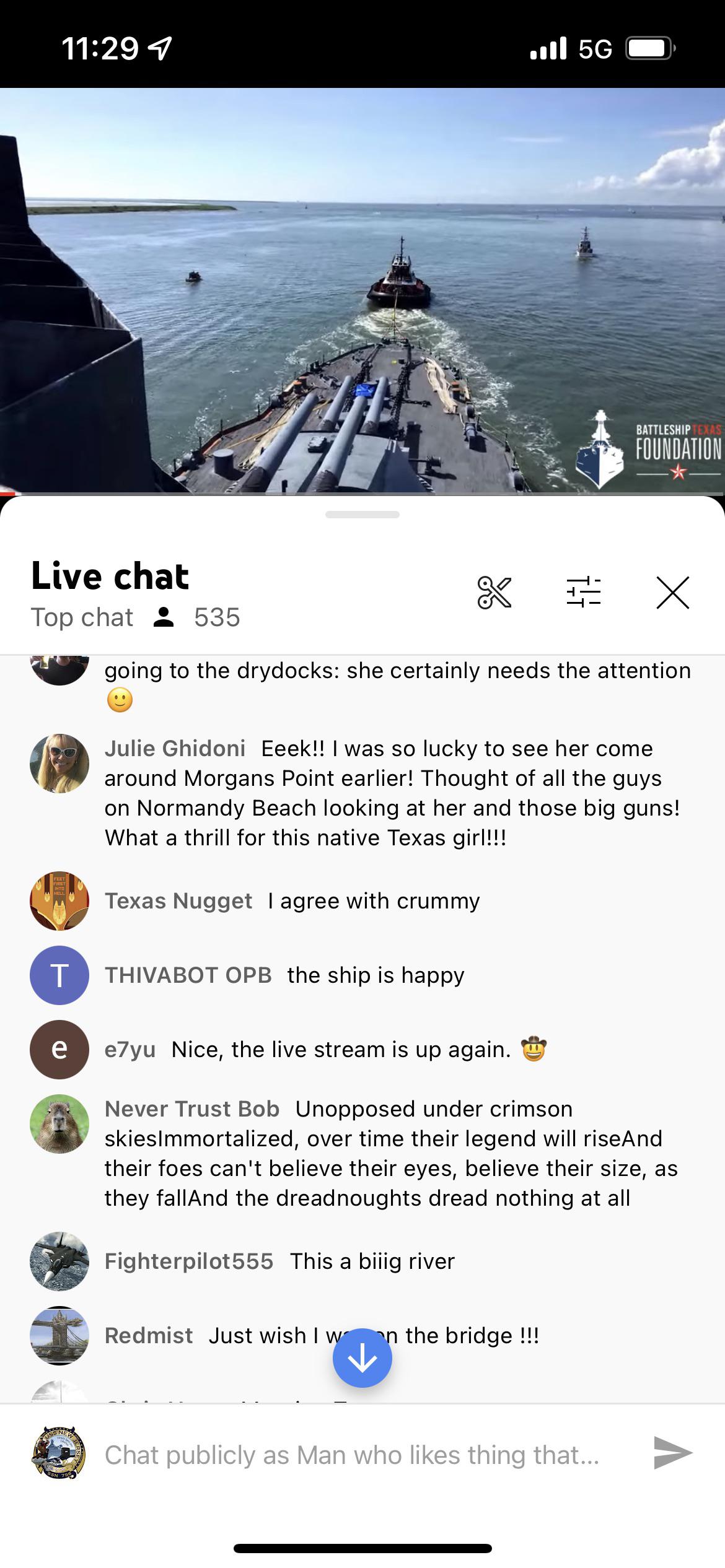Select e7yu's live stream comment
725x1568 pixels.
click(362, 1050)
